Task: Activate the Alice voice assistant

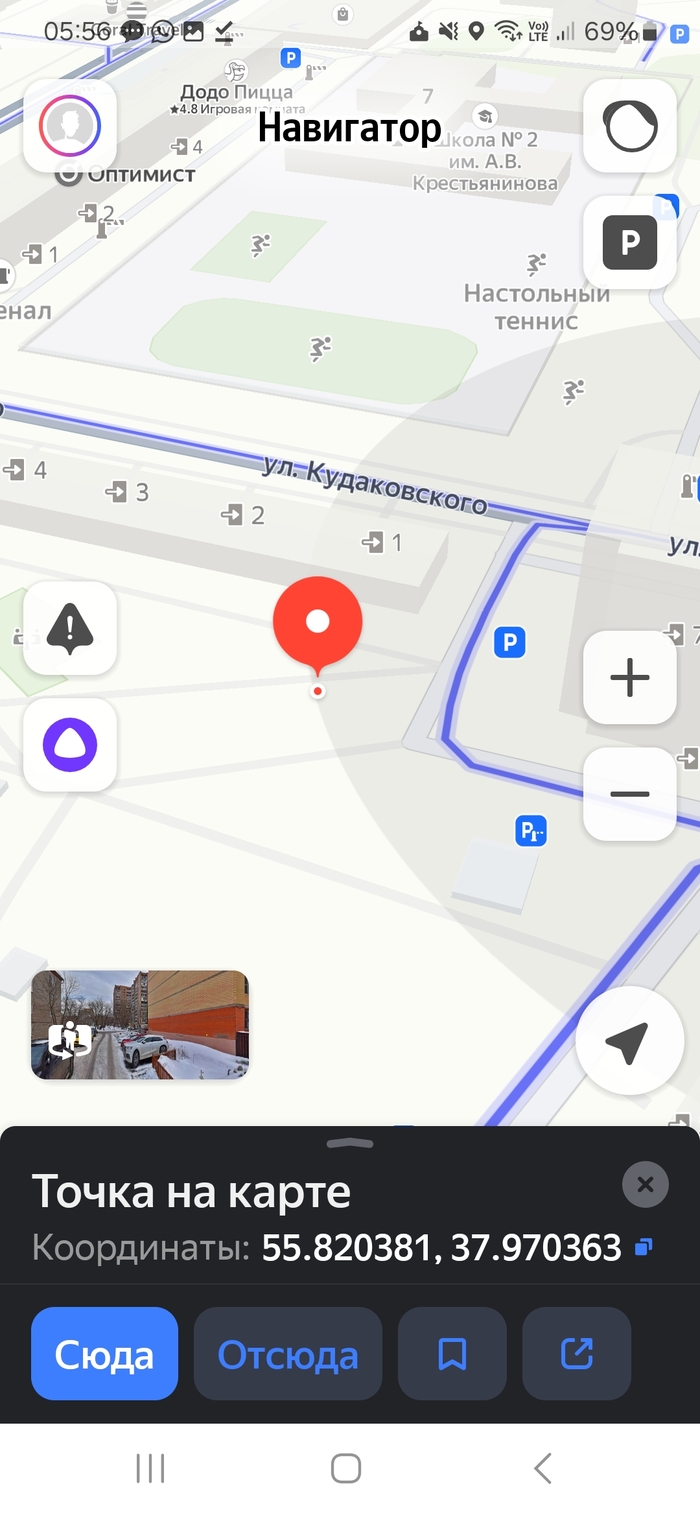Action: pyautogui.click(x=70, y=745)
